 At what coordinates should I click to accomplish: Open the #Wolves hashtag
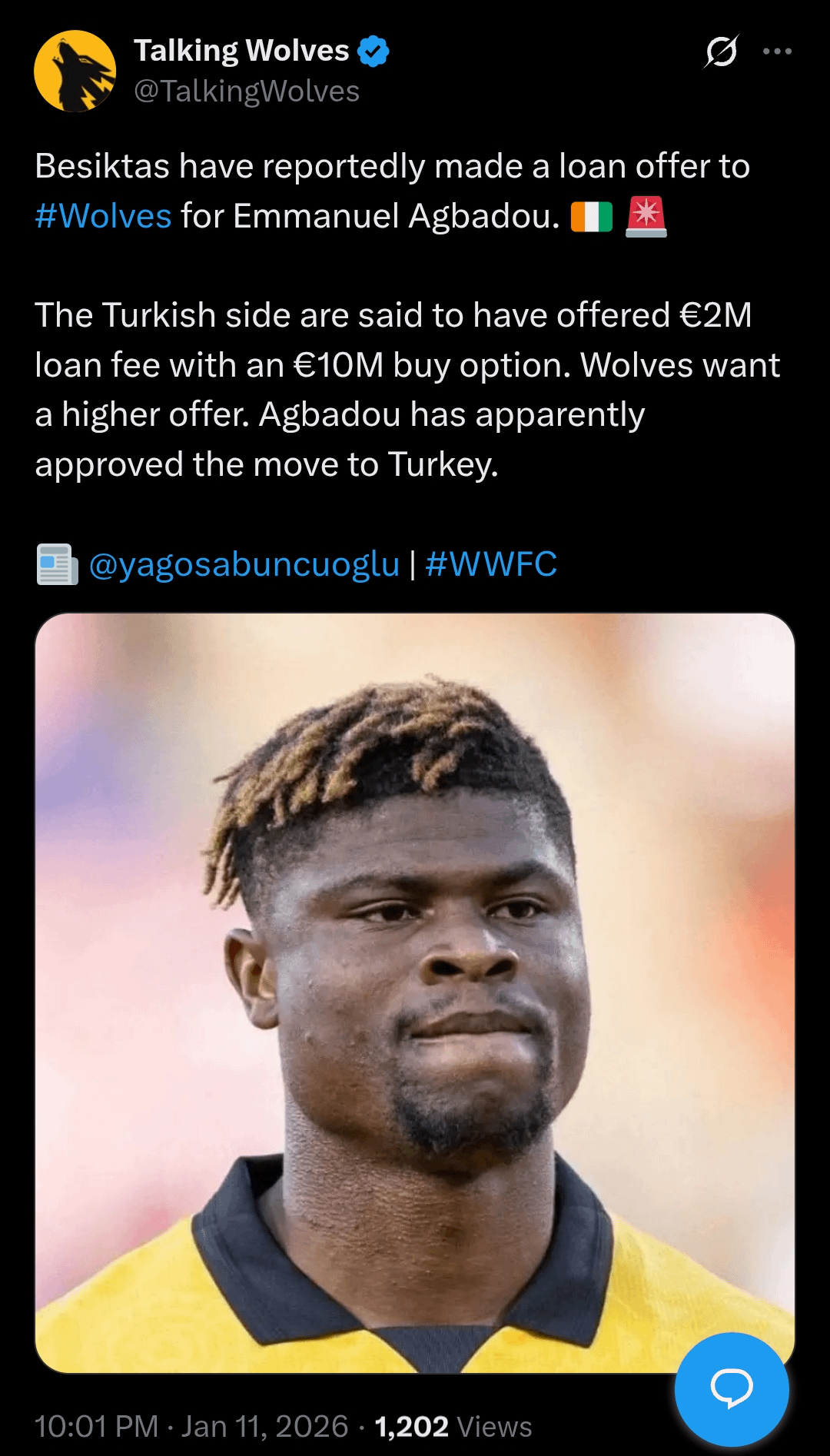(103, 216)
